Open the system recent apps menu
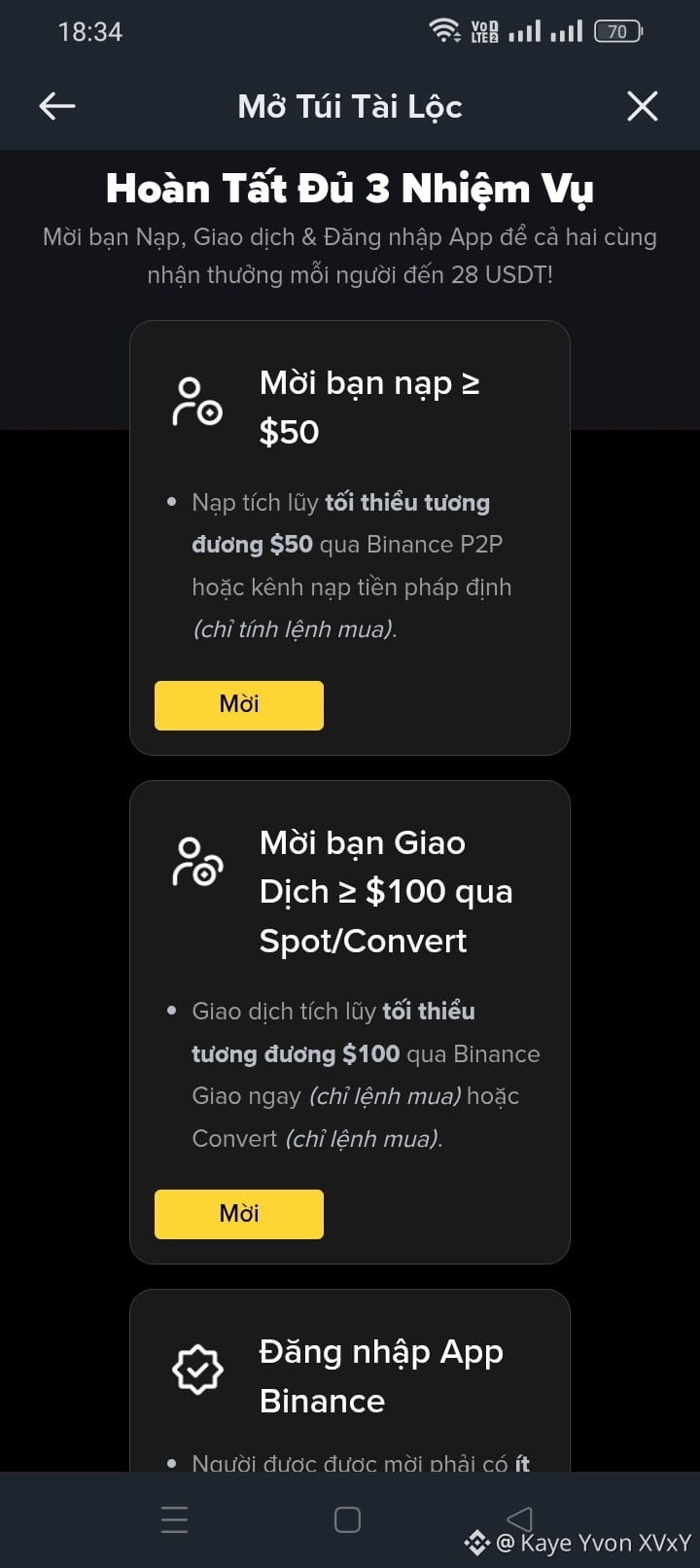 175,1519
